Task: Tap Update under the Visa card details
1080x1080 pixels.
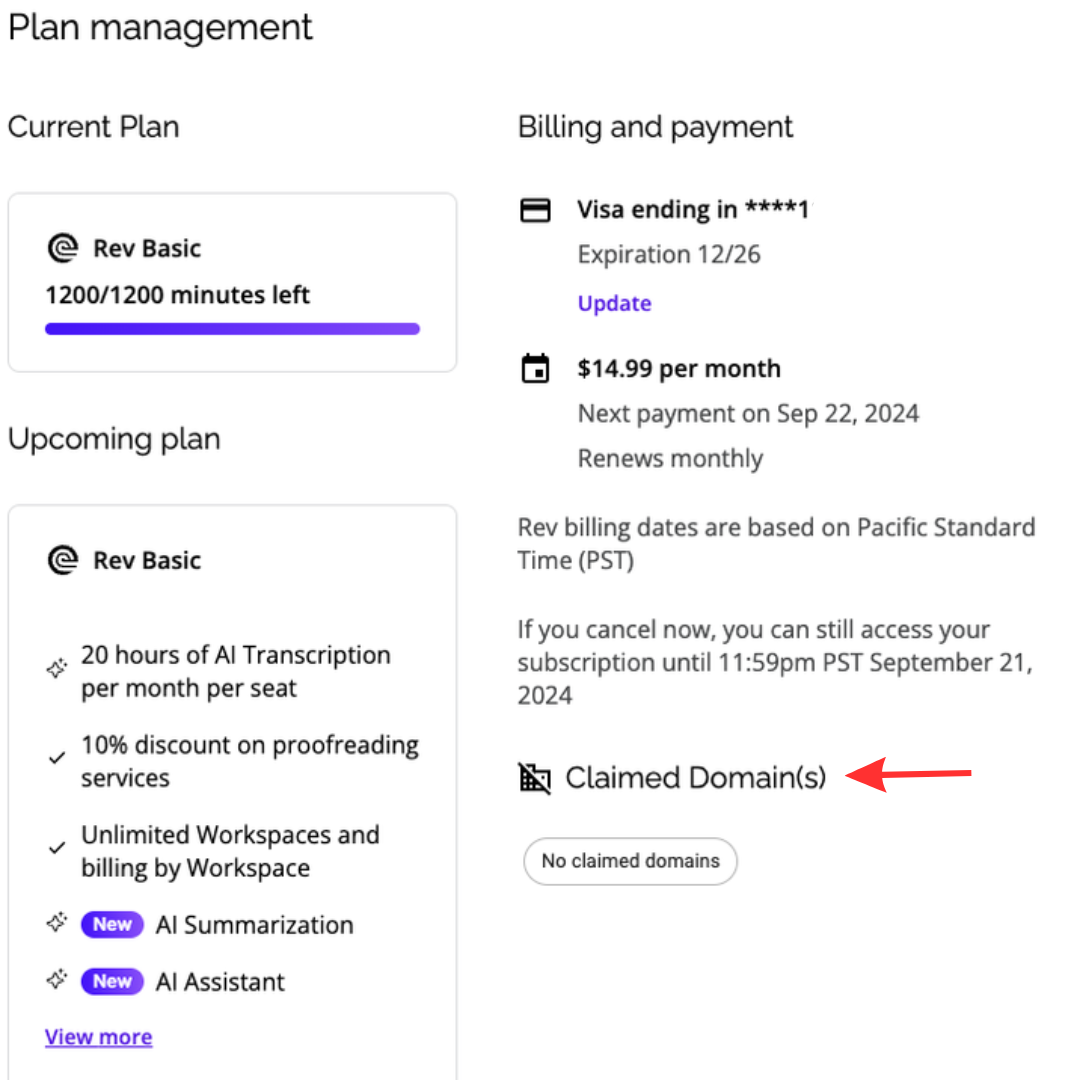Action: [x=614, y=303]
